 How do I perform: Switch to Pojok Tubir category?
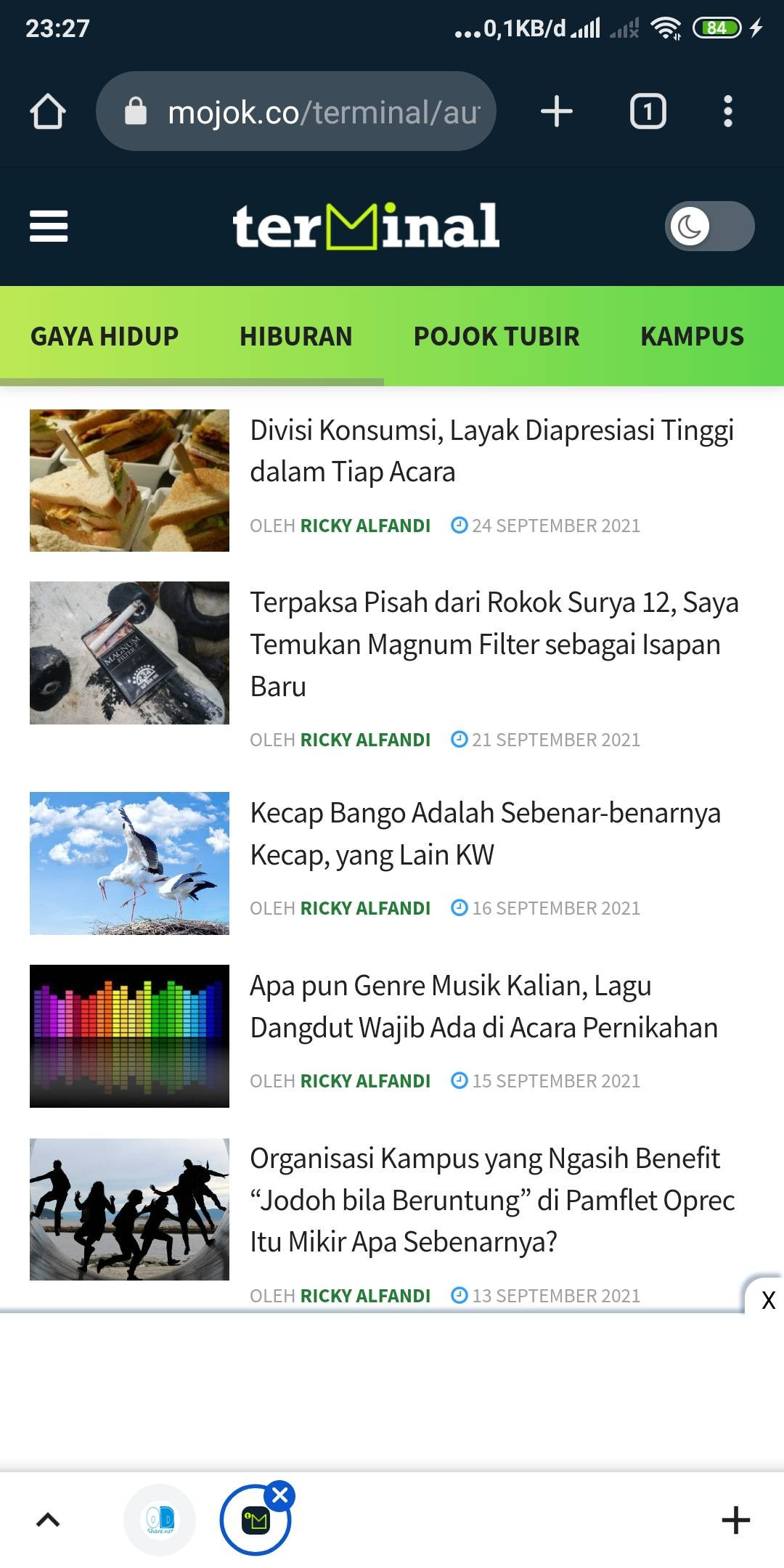[497, 336]
